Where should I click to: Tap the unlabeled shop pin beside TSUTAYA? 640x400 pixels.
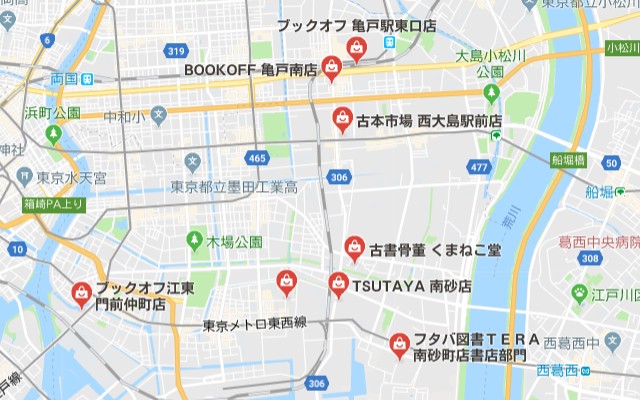[x=287, y=282]
